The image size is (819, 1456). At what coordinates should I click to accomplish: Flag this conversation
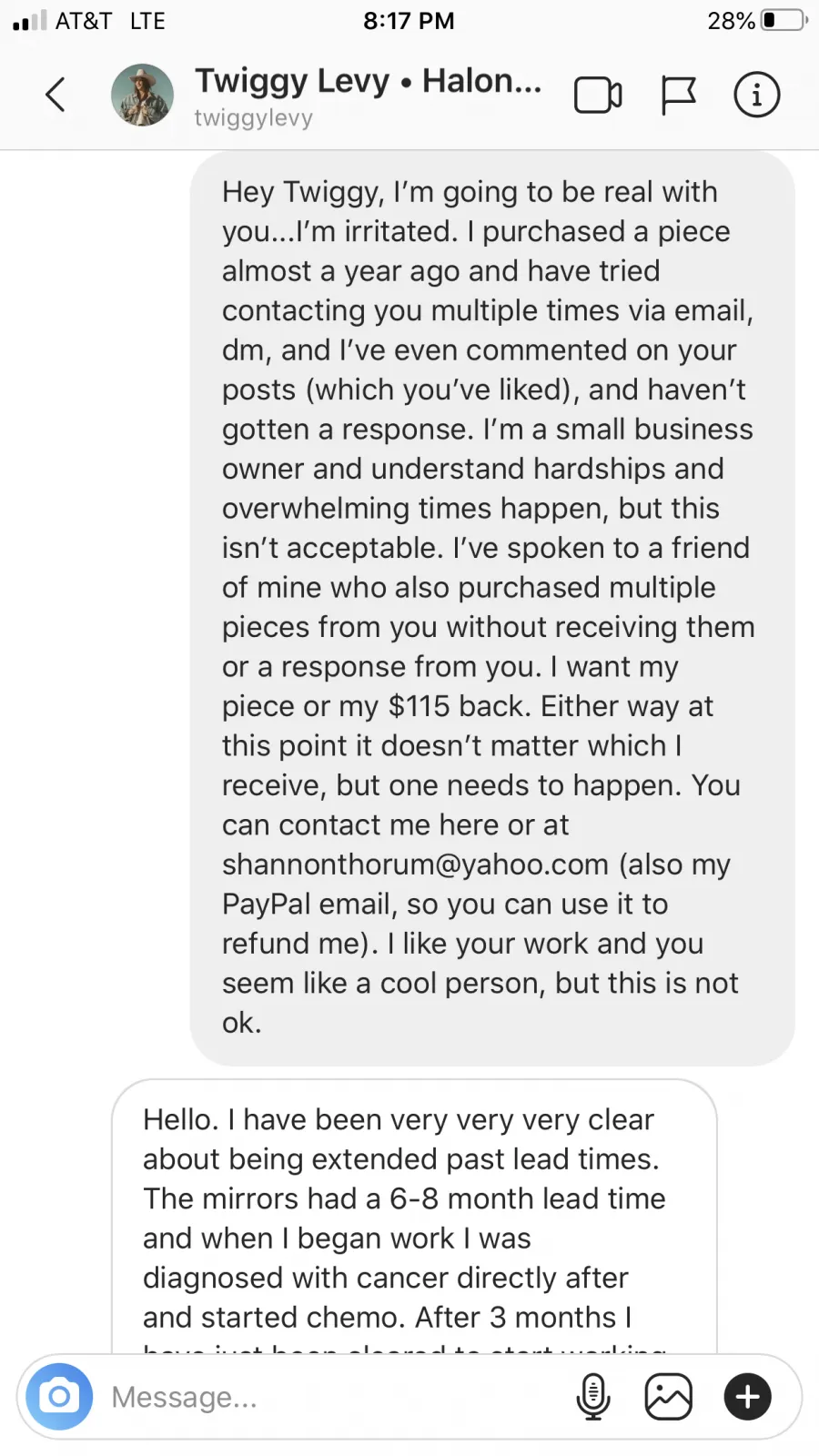click(678, 95)
